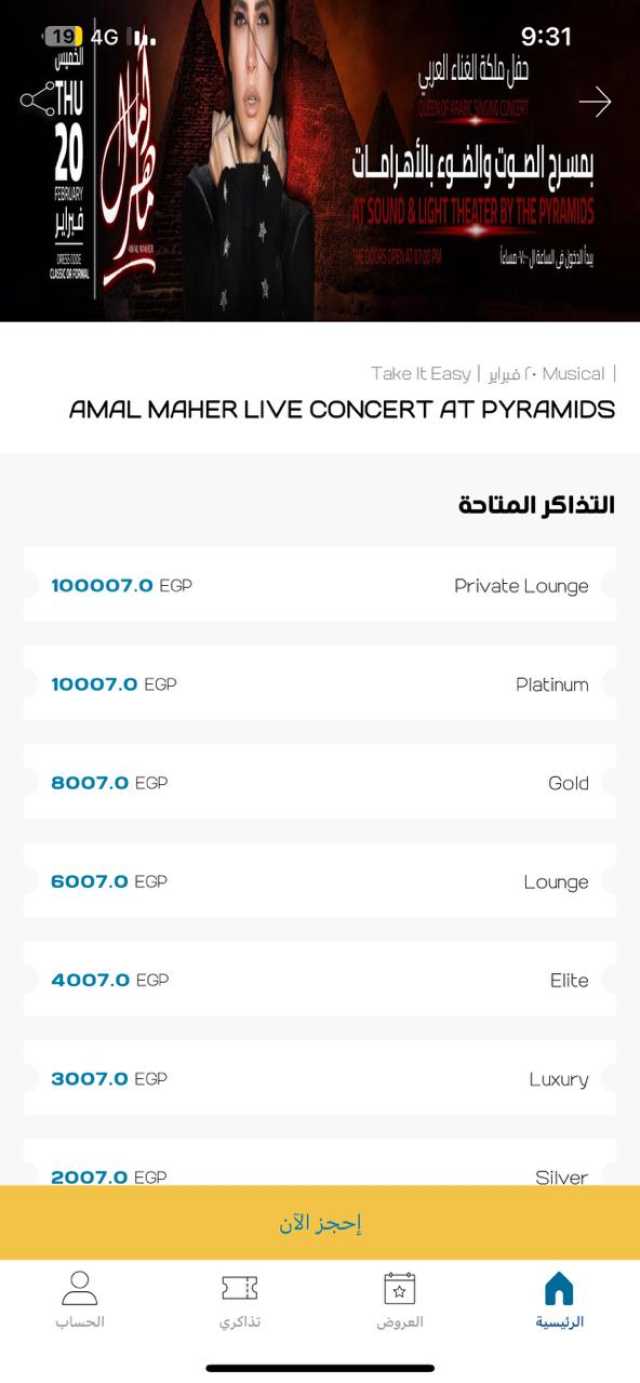Select the Lounge ticket for 6007 EGP
Screen dimensions: 640x1383
[320, 881]
